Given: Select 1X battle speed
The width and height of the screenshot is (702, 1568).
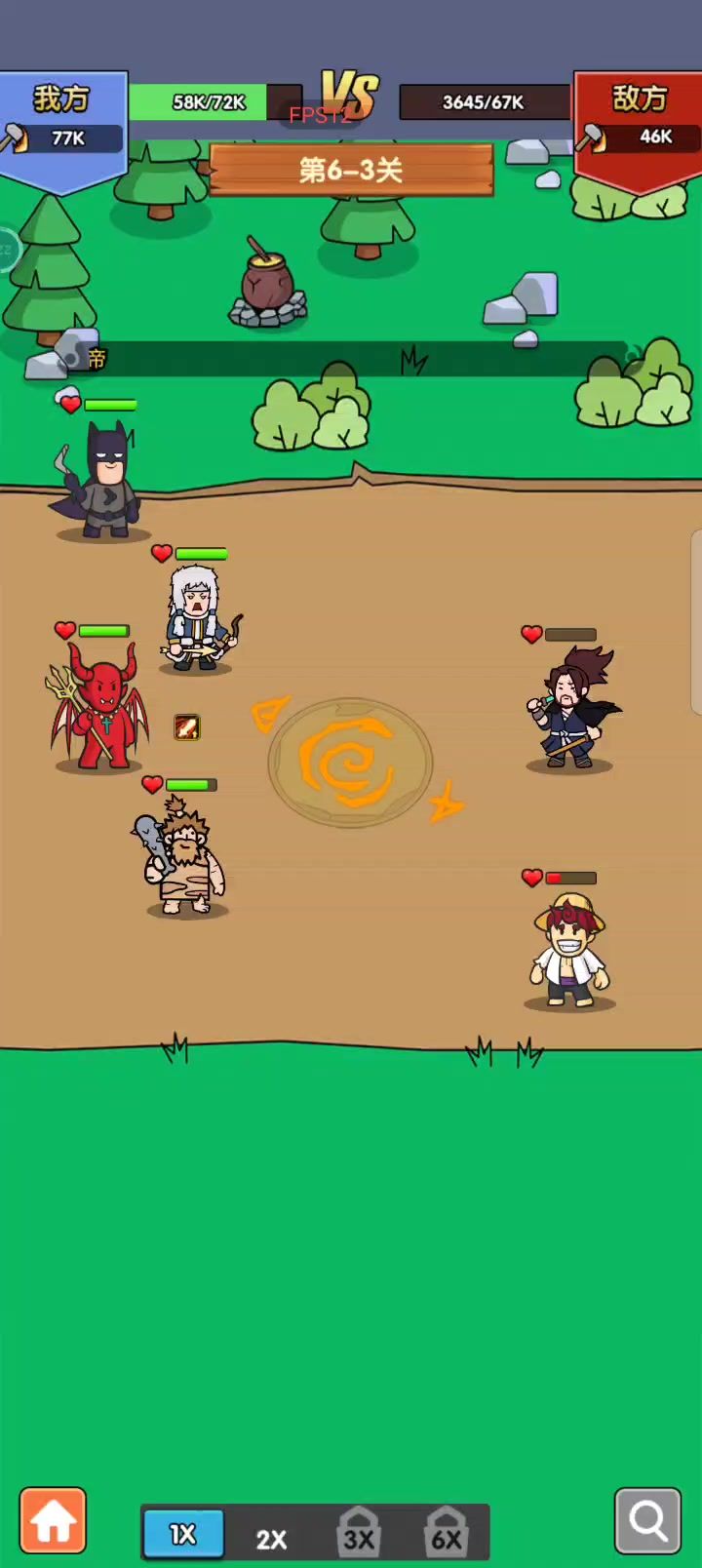Looking at the screenshot, I should pos(183,1534).
